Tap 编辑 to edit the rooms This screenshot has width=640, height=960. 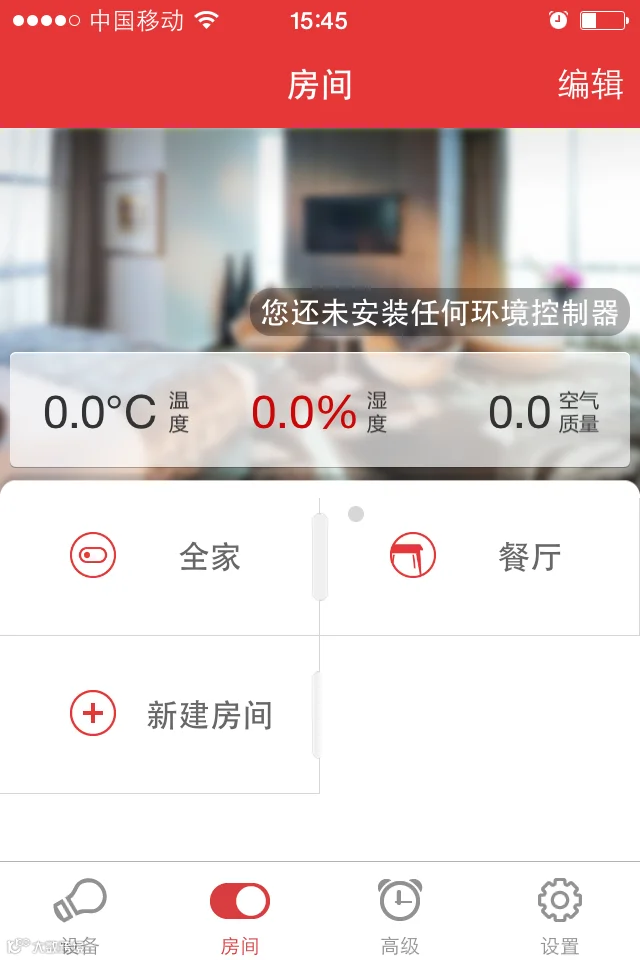(590, 84)
